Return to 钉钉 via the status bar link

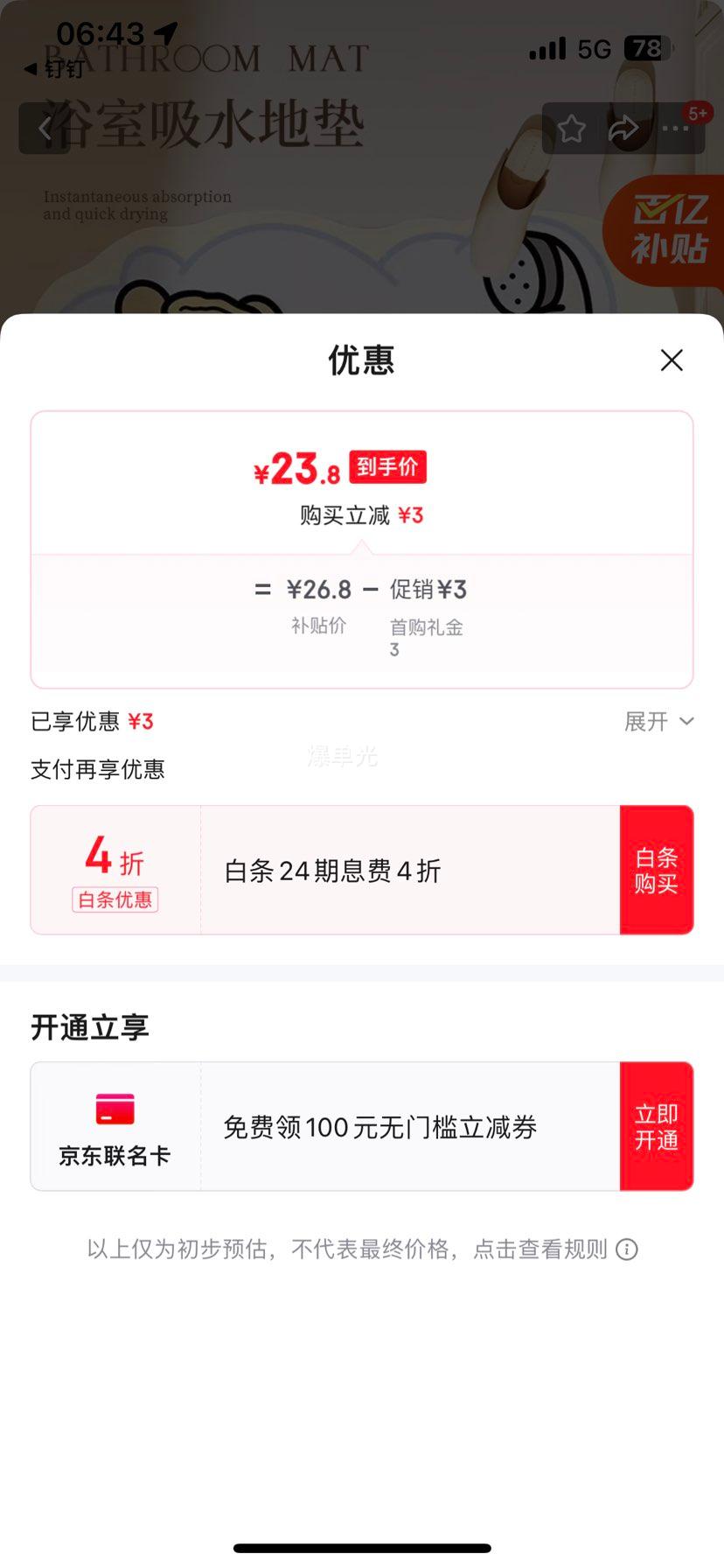[x=55, y=68]
